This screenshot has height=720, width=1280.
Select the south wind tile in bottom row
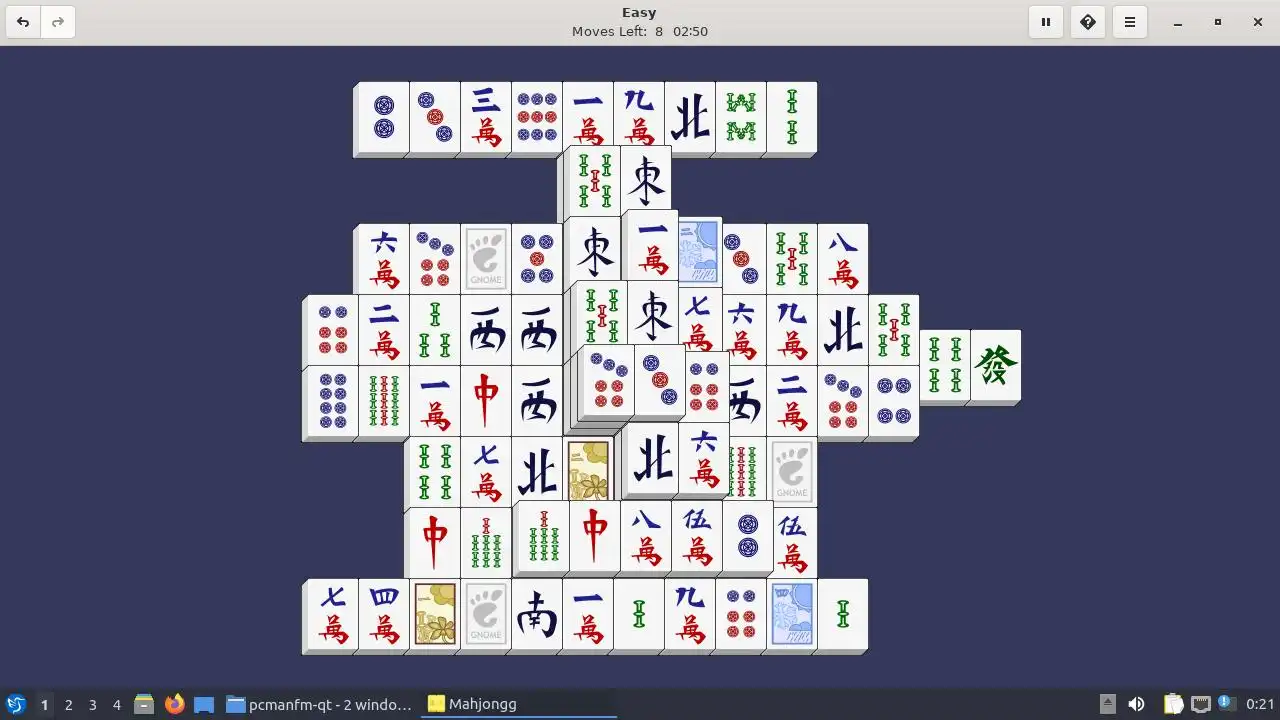(x=537, y=616)
